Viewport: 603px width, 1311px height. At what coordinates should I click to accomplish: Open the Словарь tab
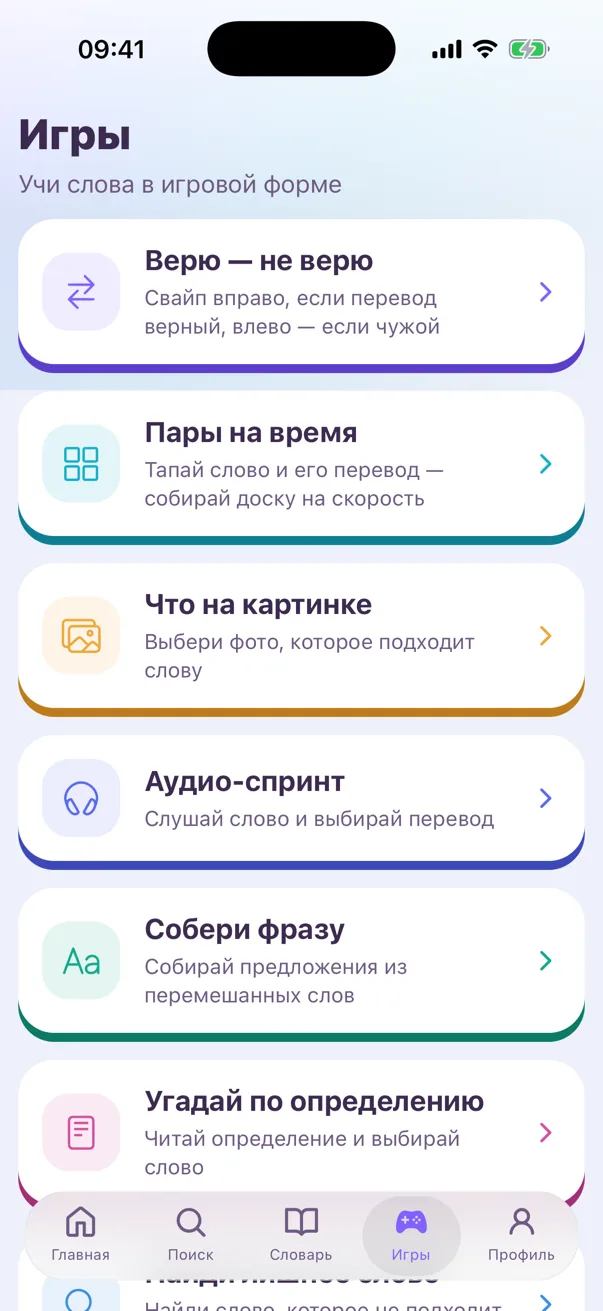(301, 1235)
